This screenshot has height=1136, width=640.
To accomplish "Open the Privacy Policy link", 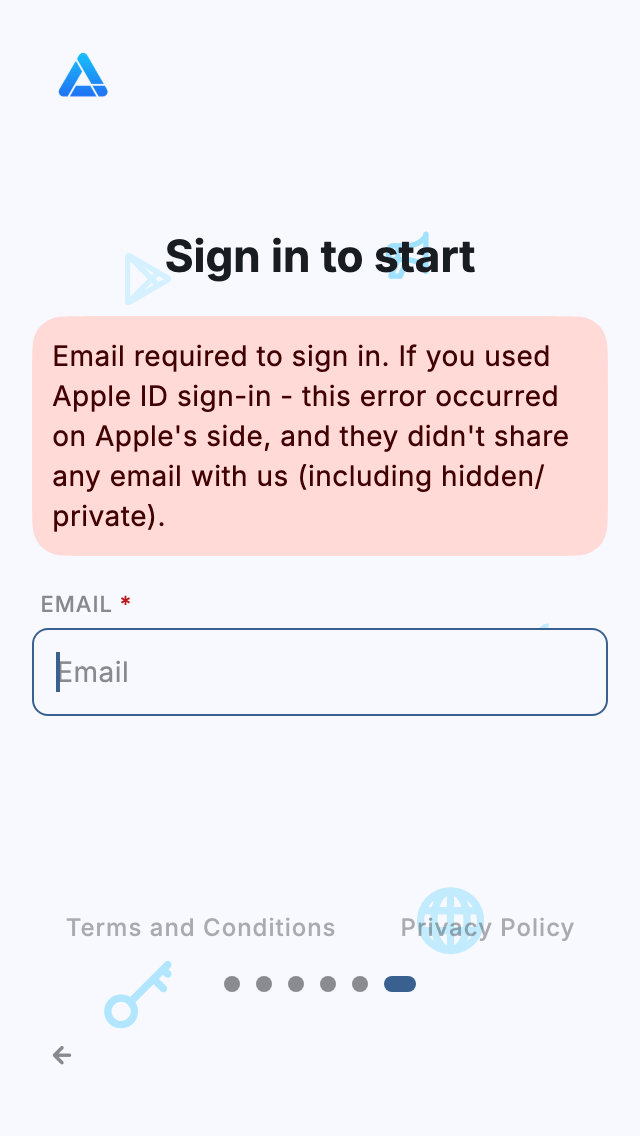I will pyautogui.click(x=487, y=928).
